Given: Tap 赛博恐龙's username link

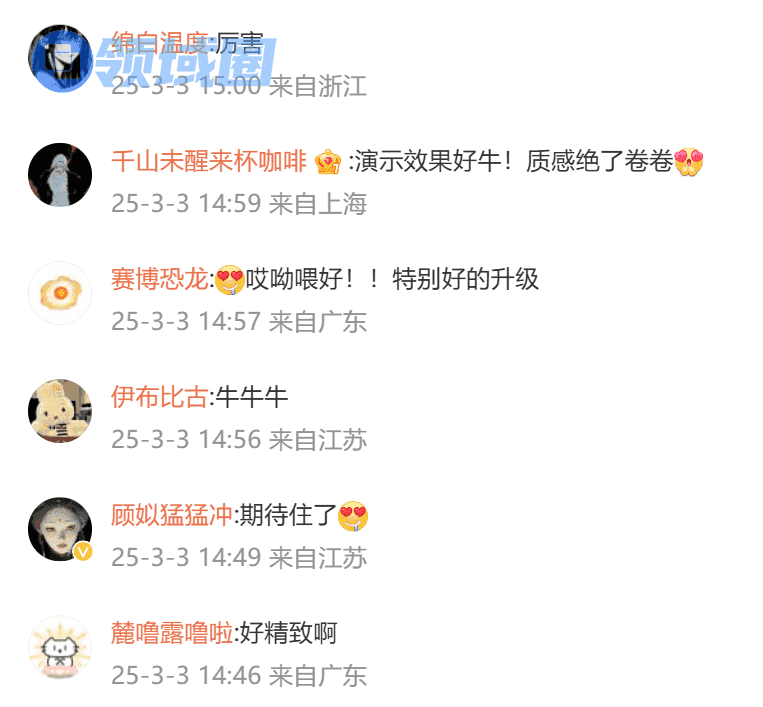Looking at the screenshot, I should pyautogui.click(x=160, y=279).
